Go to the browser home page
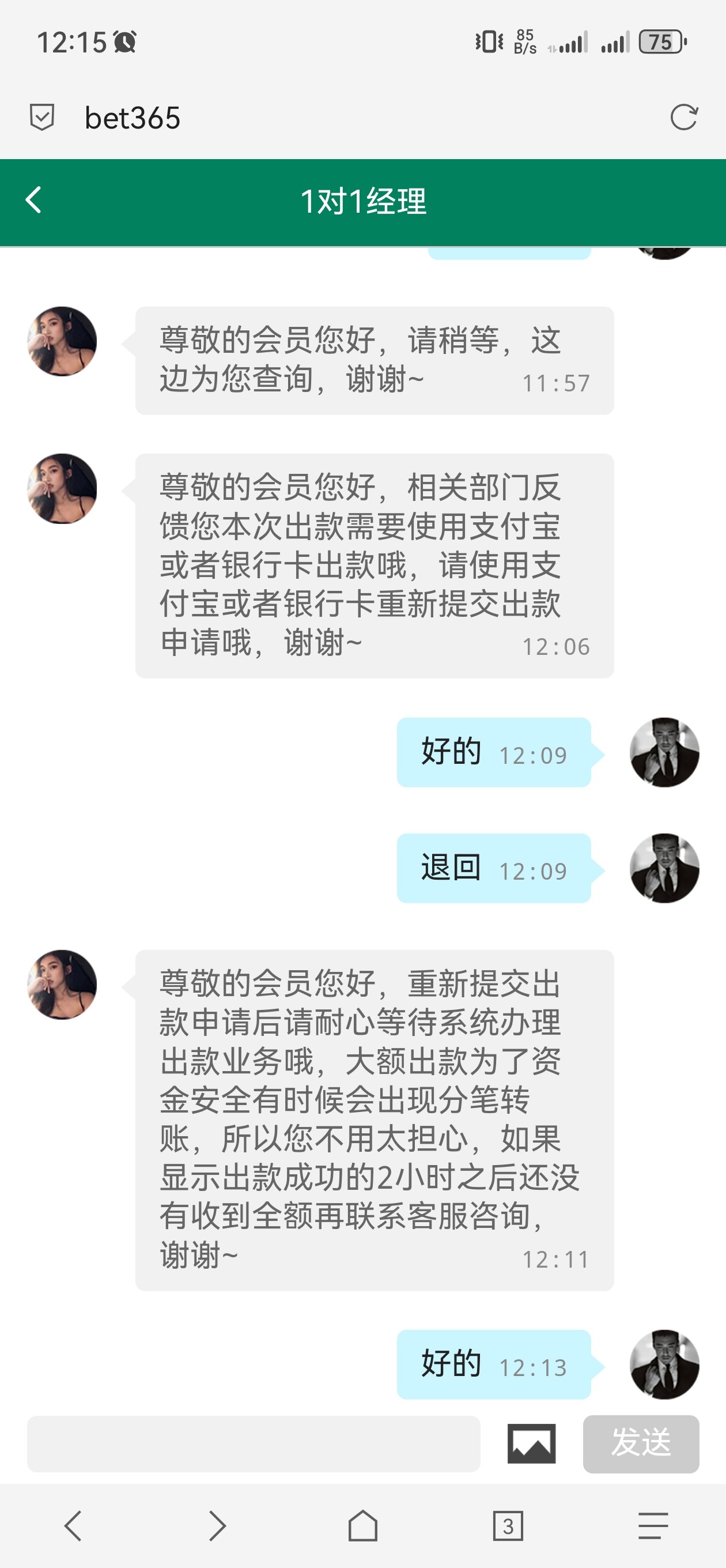The width and height of the screenshot is (726, 1568). click(x=362, y=1525)
